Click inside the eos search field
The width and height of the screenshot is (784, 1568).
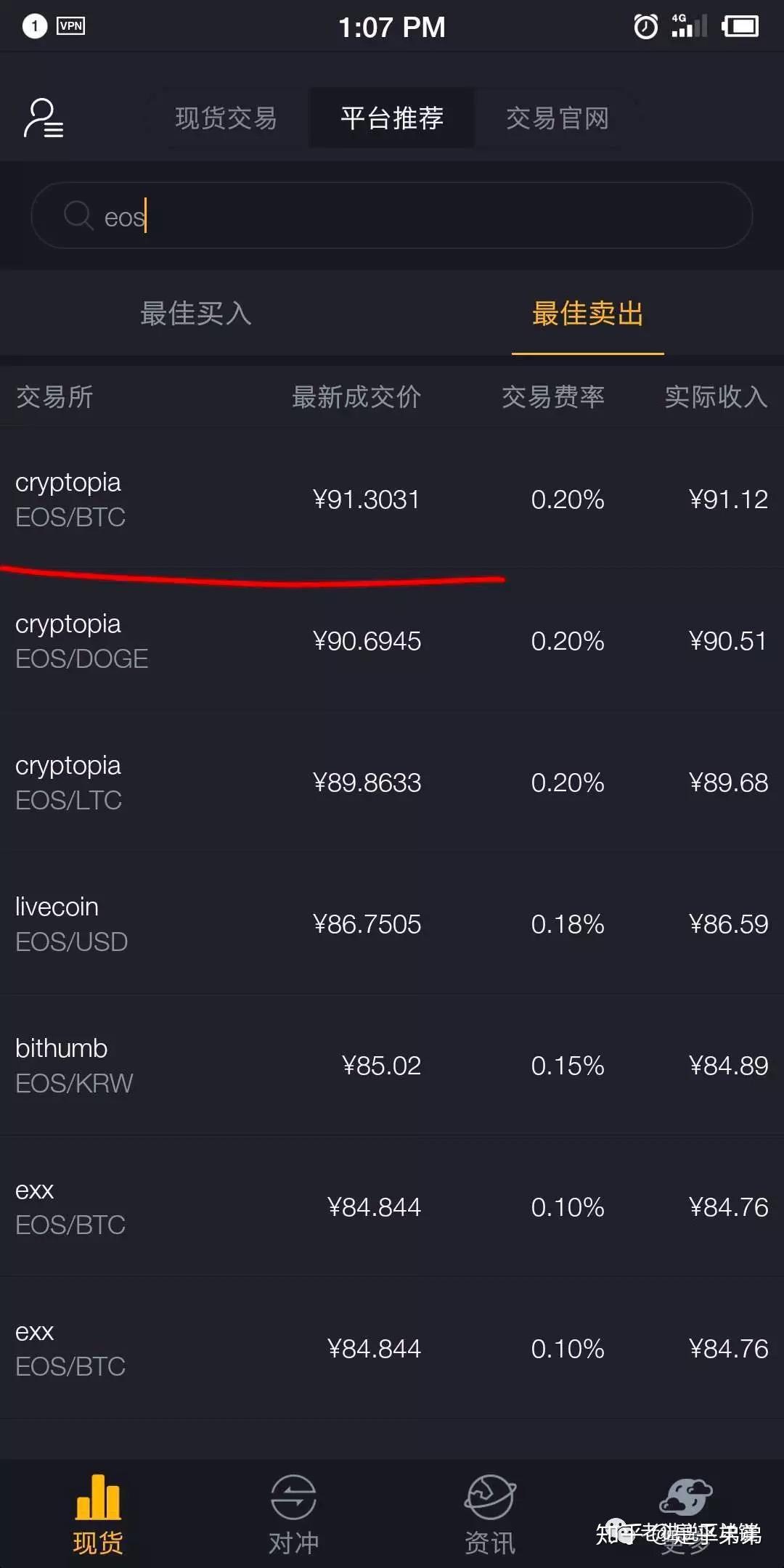tap(290, 216)
